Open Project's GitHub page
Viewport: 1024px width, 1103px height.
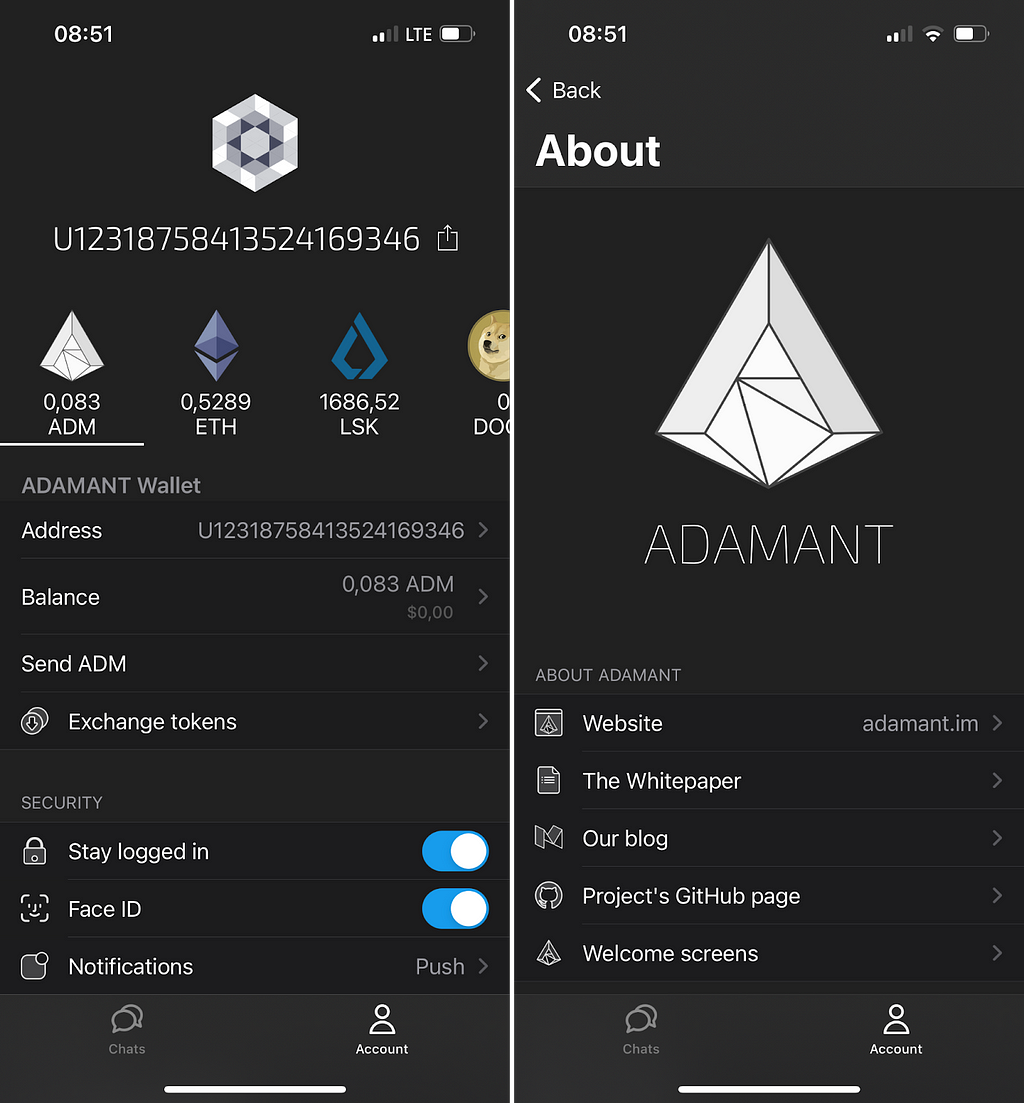tap(767, 896)
